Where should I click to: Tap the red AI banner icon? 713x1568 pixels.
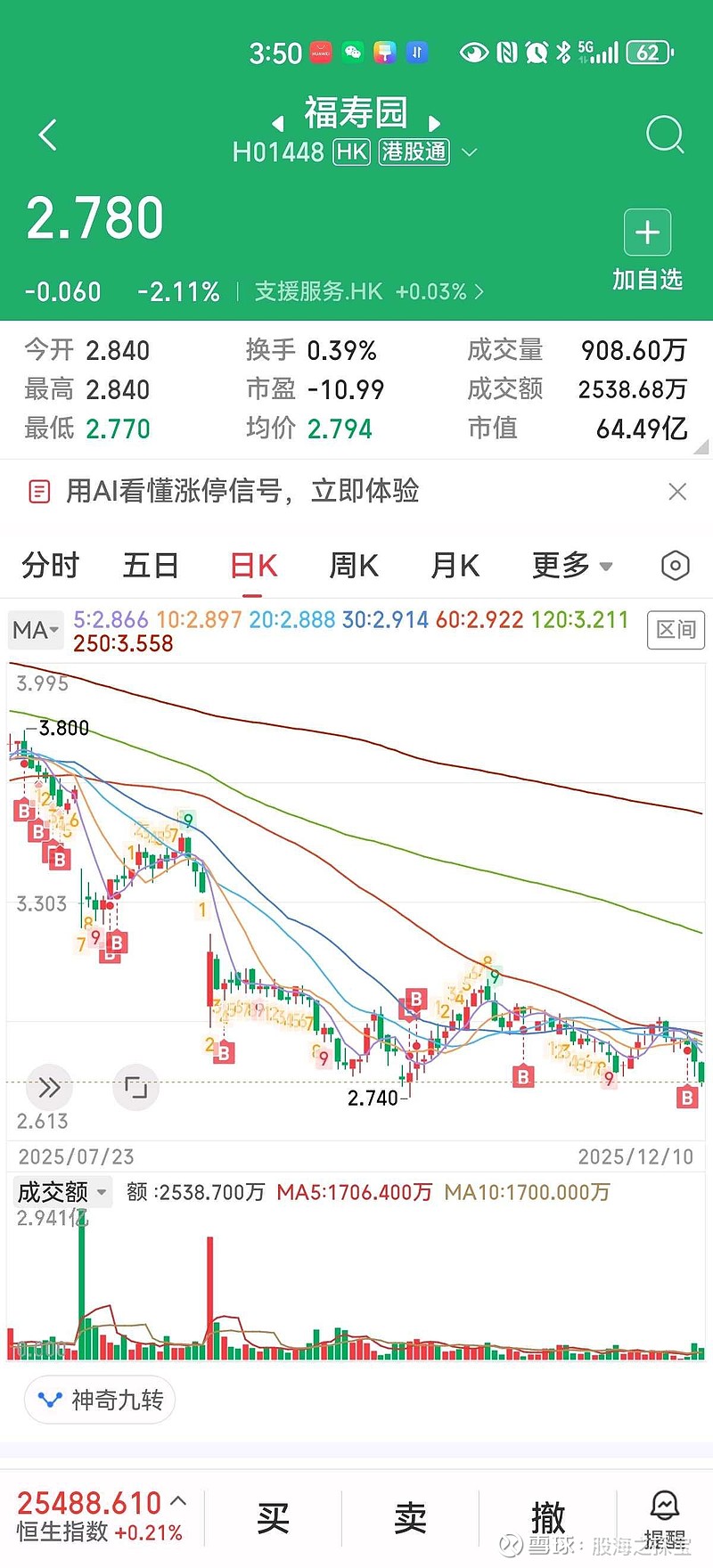pos(39,491)
